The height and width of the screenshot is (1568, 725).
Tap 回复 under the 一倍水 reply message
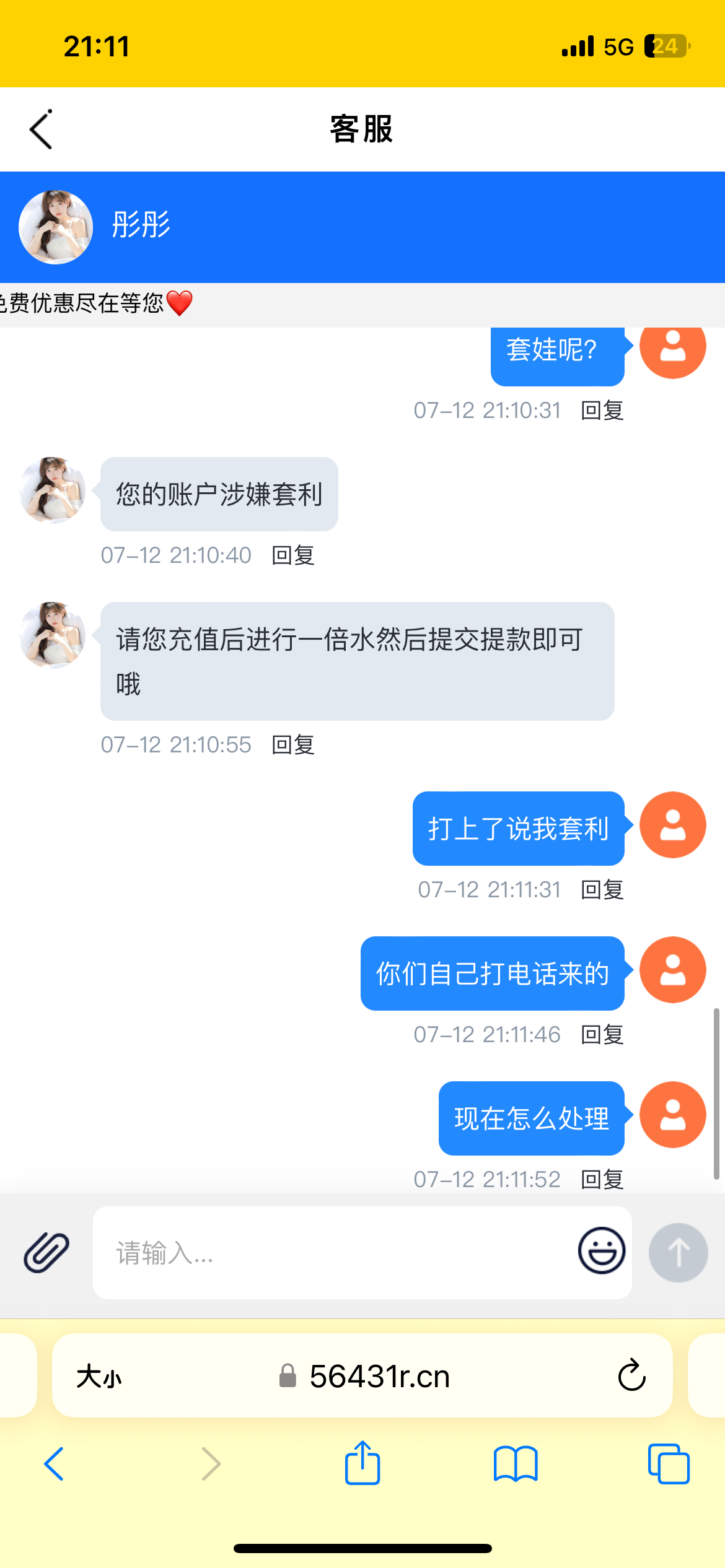[x=294, y=745]
